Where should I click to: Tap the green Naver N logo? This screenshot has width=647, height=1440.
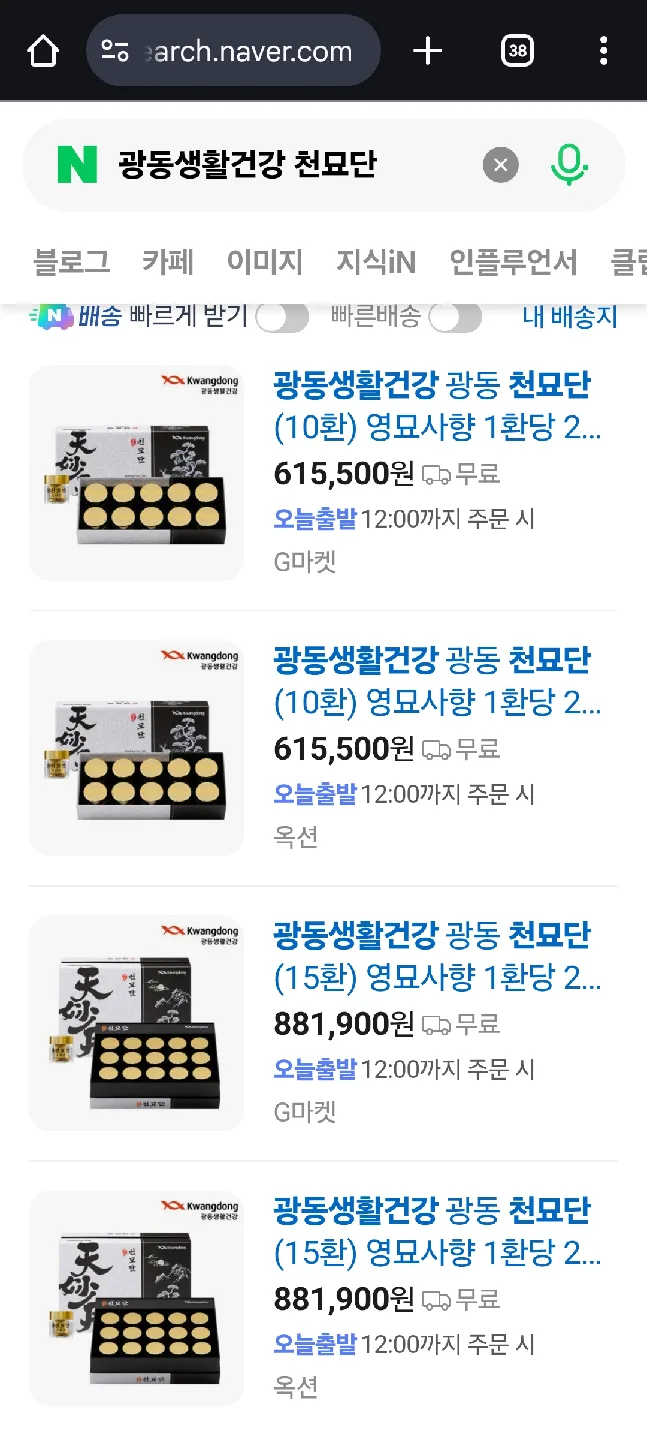77,165
